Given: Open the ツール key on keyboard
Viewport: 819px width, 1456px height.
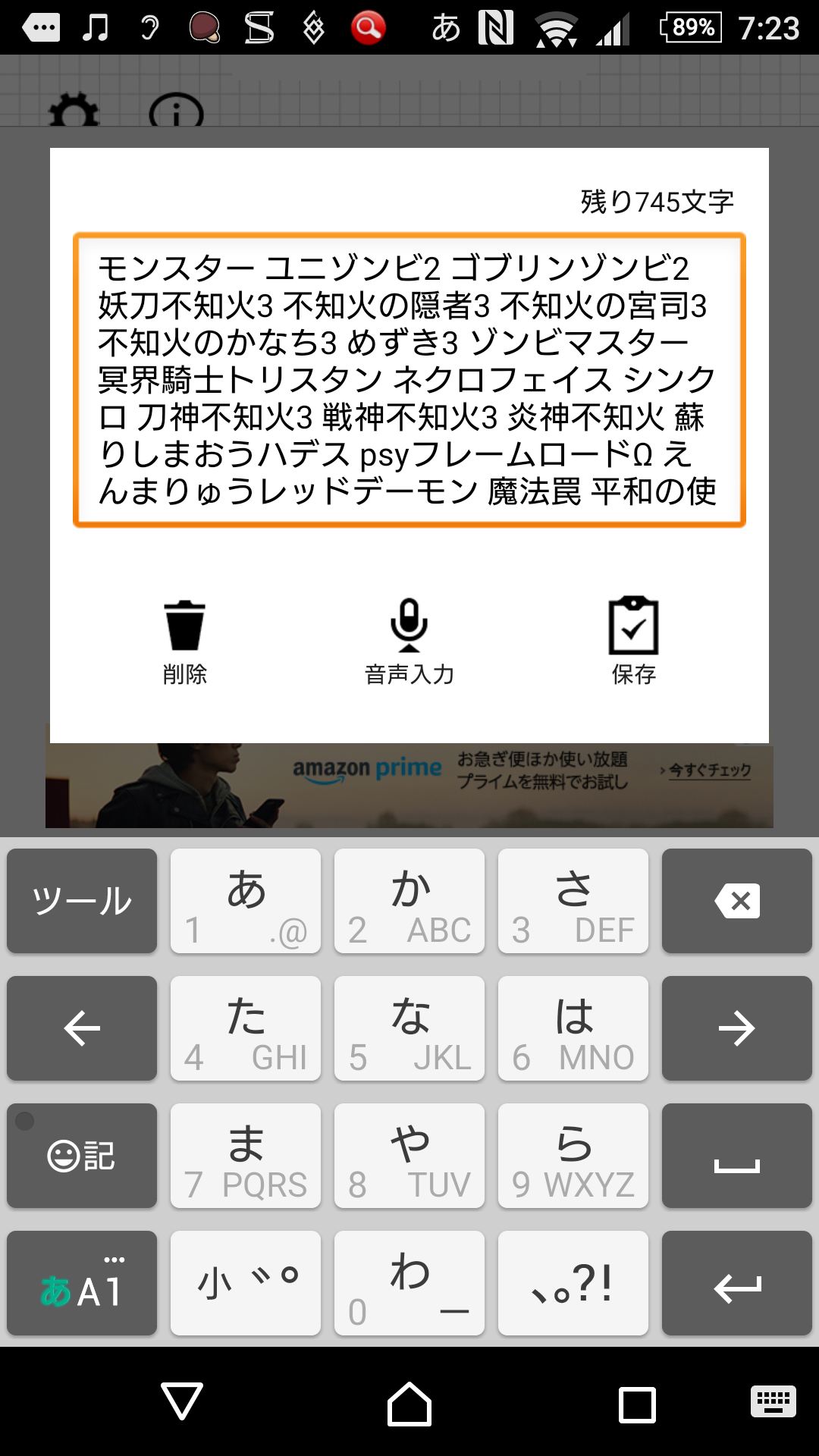Looking at the screenshot, I should point(82,901).
